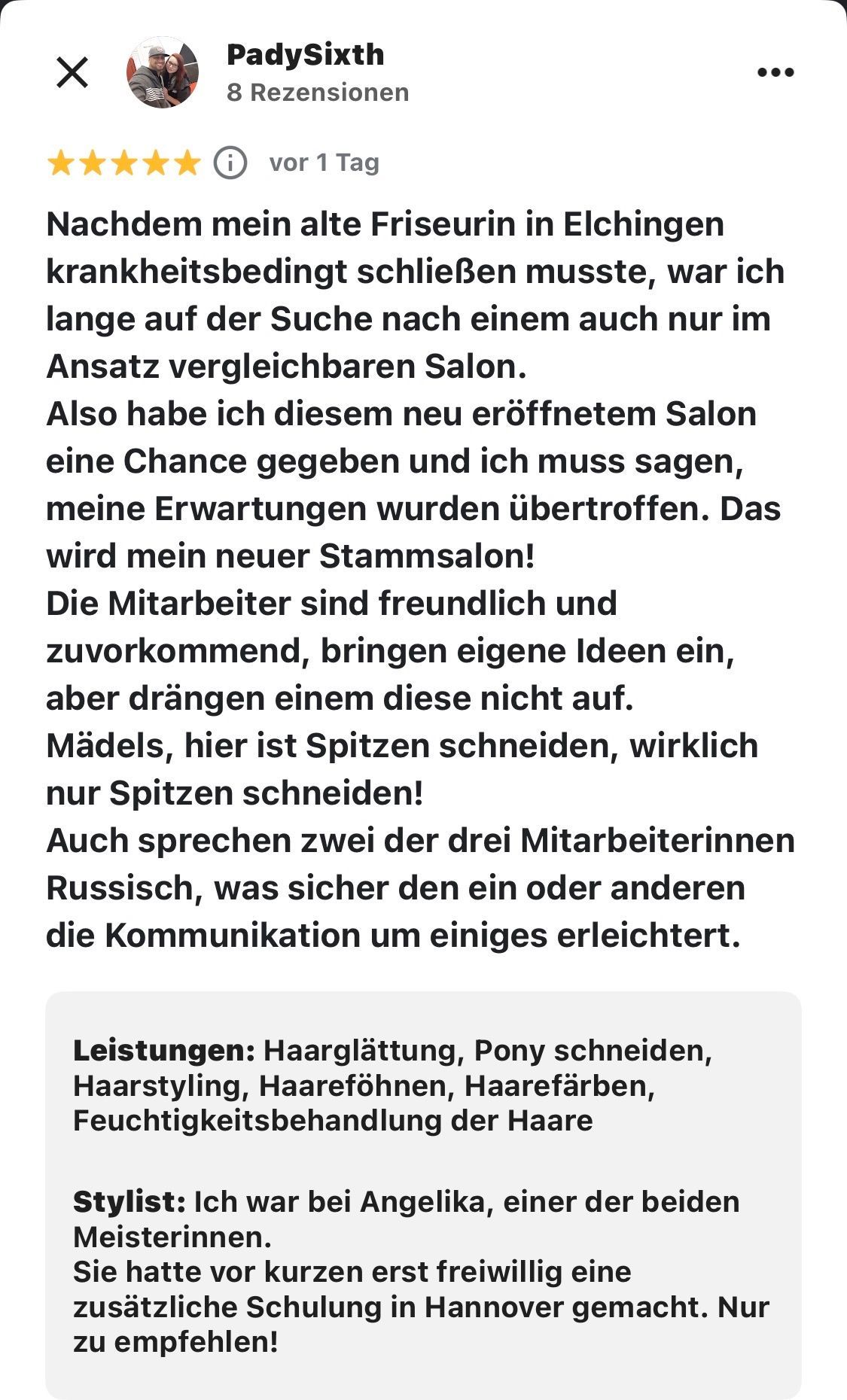Close the review with the X
The width and height of the screenshot is (847, 1400).
point(73,73)
